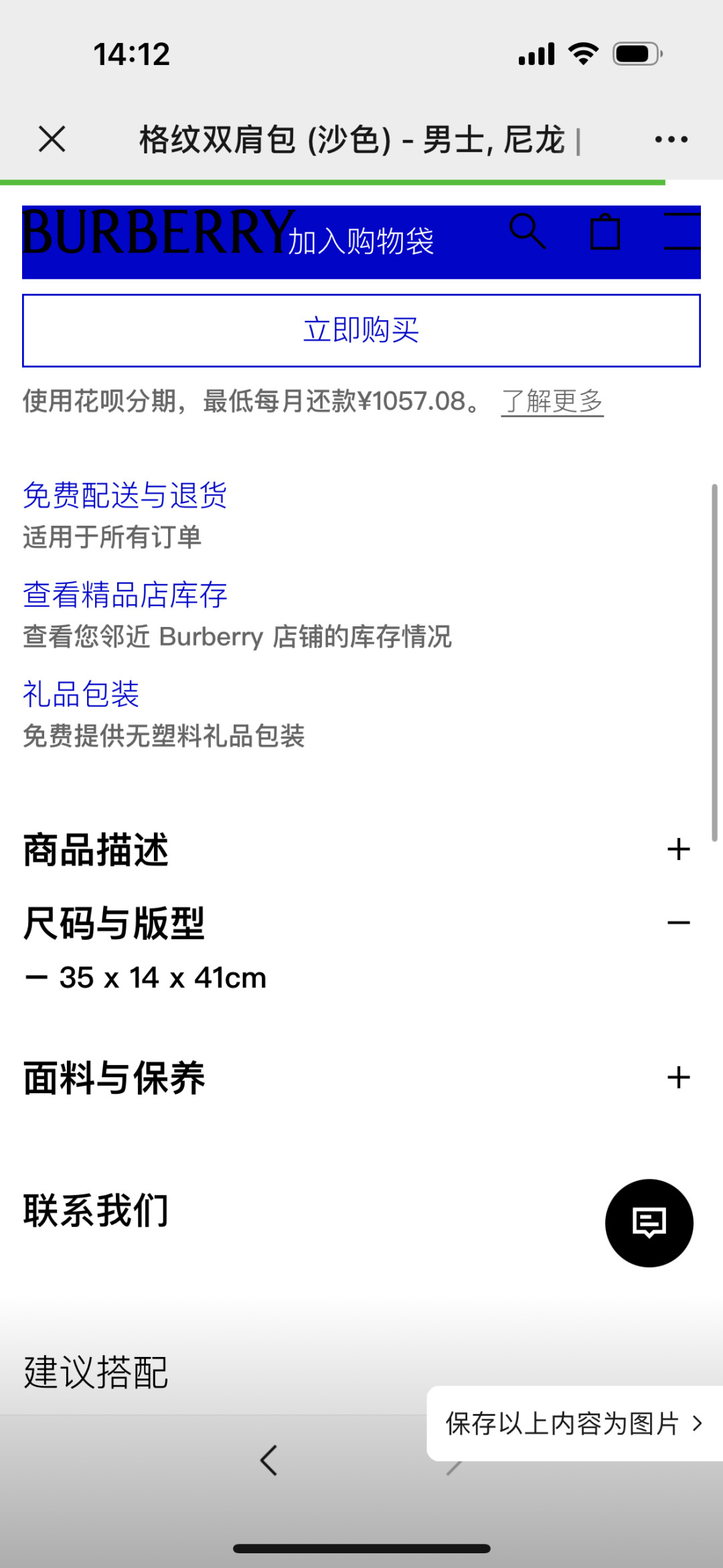Collapse the 尺码与版型 section

678,923
